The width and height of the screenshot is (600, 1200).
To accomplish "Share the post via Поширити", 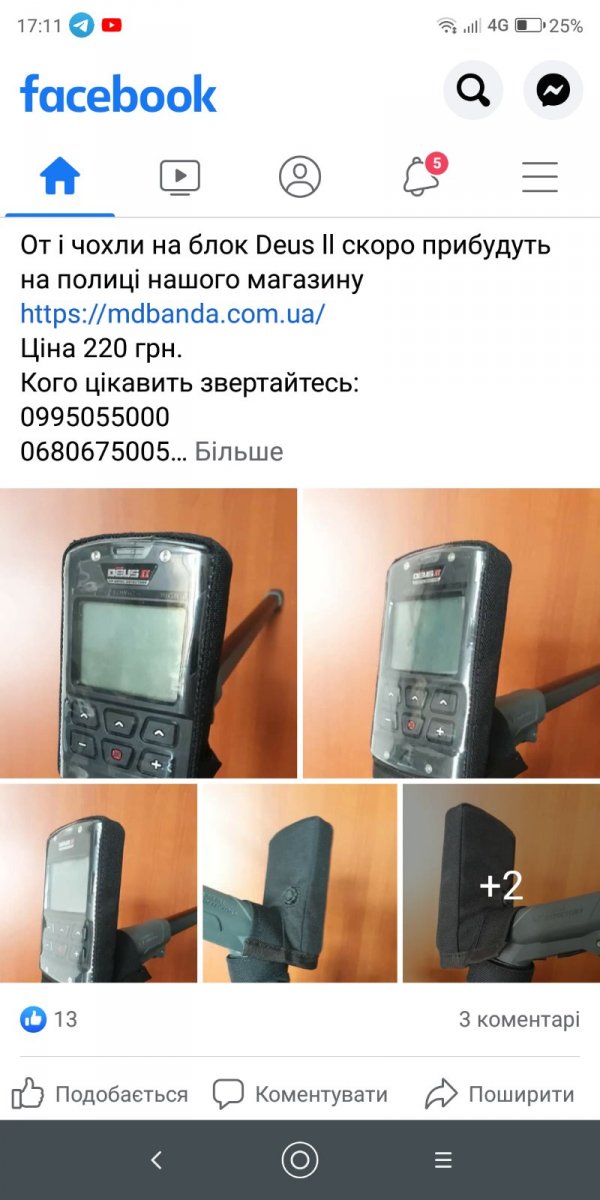I will pos(500,1094).
